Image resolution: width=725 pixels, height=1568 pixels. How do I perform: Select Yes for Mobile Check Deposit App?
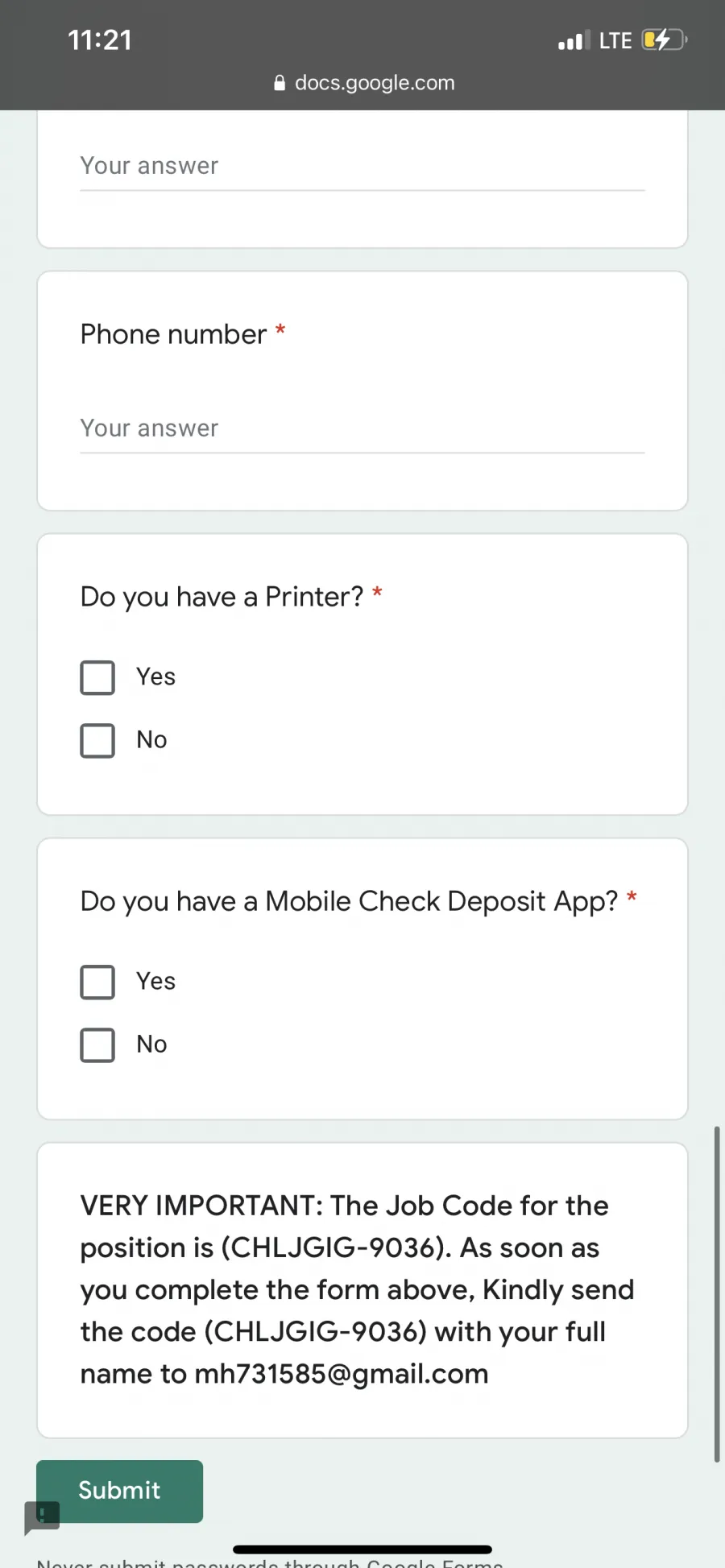tap(97, 982)
